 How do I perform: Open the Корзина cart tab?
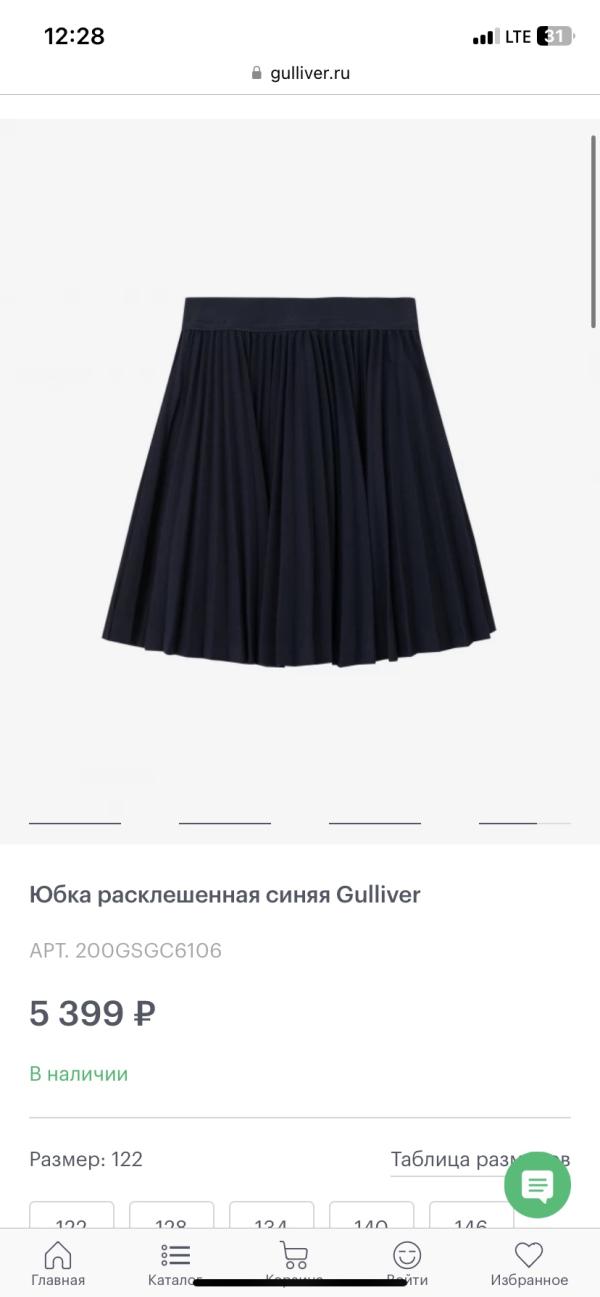294,1263
